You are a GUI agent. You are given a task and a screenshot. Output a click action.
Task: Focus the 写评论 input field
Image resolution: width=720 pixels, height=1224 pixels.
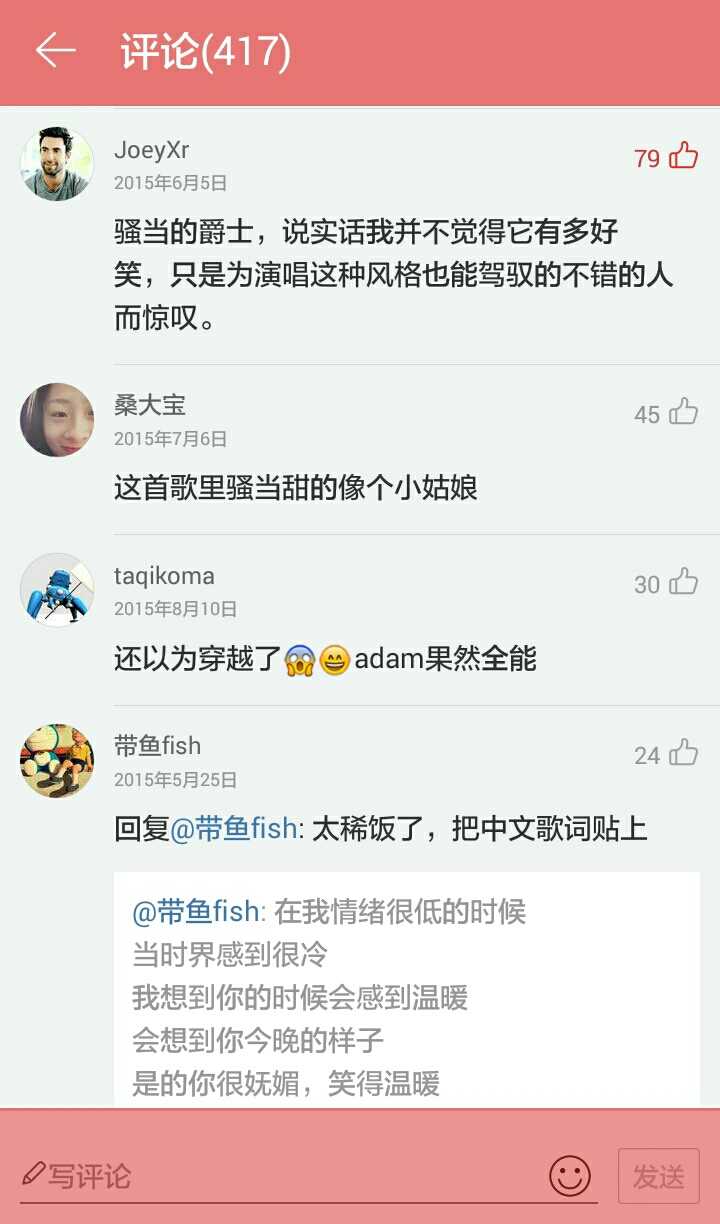coord(280,1176)
